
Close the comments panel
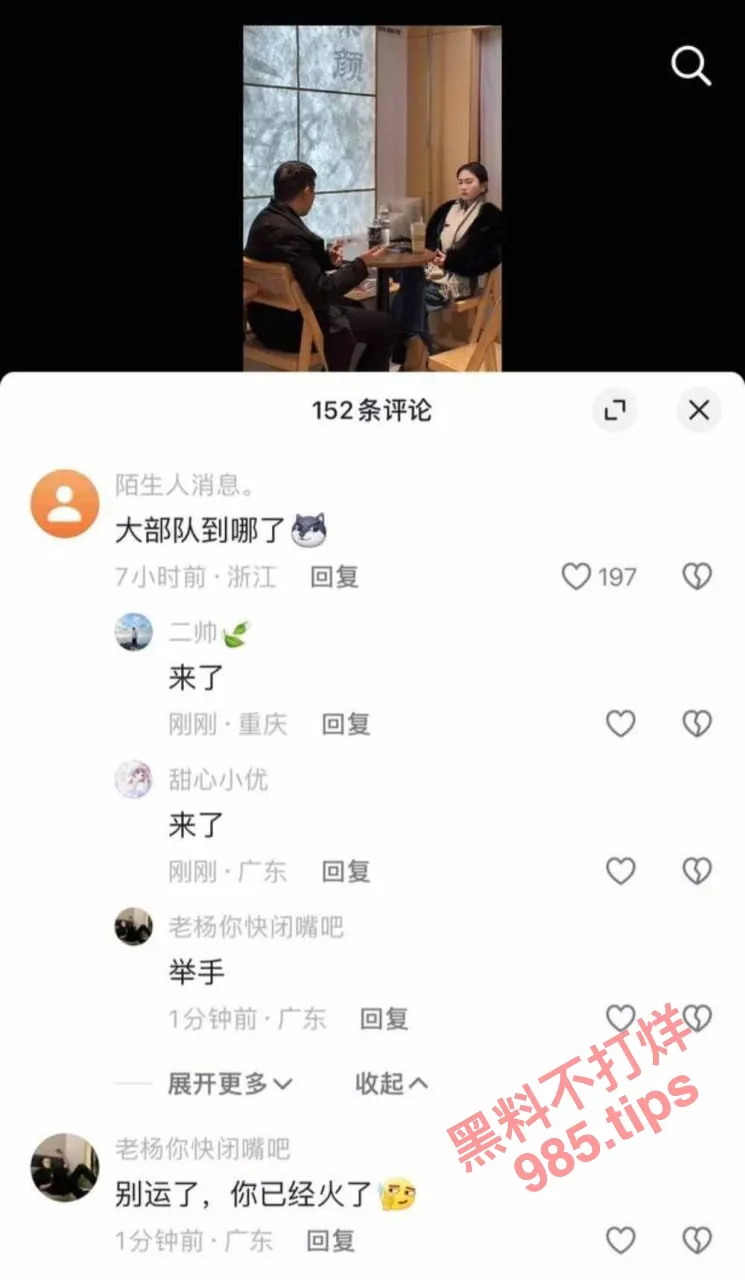tap(698, 409)
